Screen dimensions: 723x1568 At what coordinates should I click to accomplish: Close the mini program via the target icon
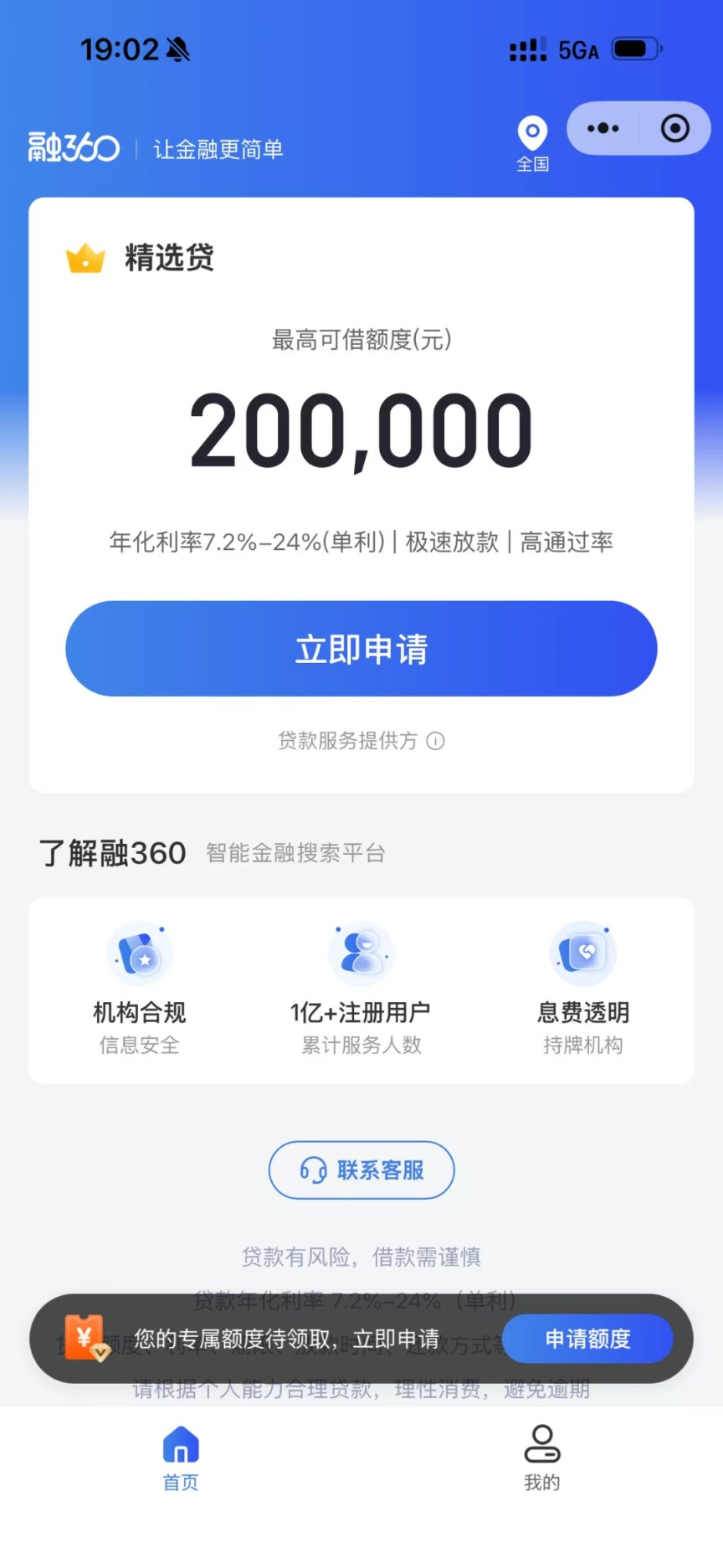674,129
